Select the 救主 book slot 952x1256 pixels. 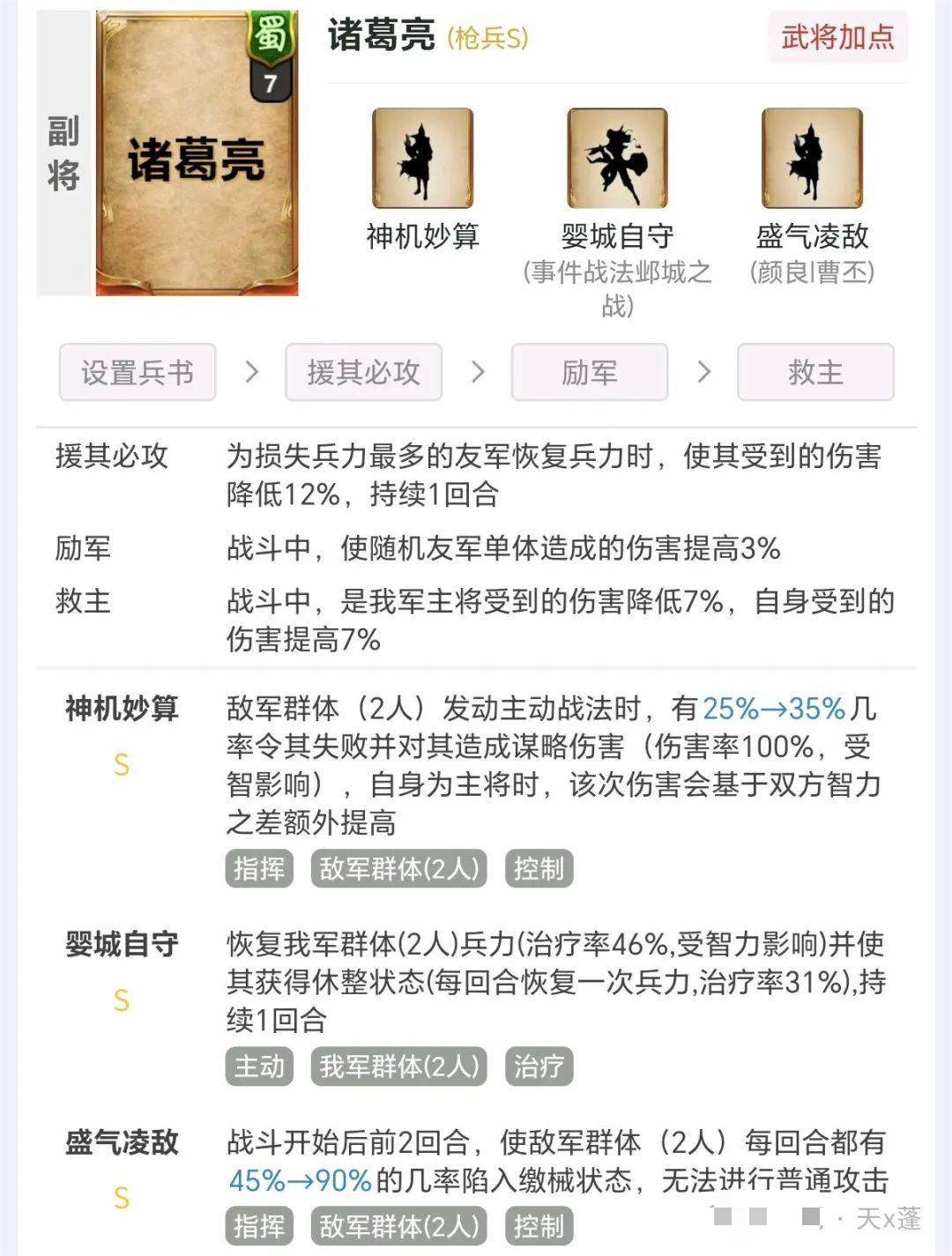click(815, 372)
